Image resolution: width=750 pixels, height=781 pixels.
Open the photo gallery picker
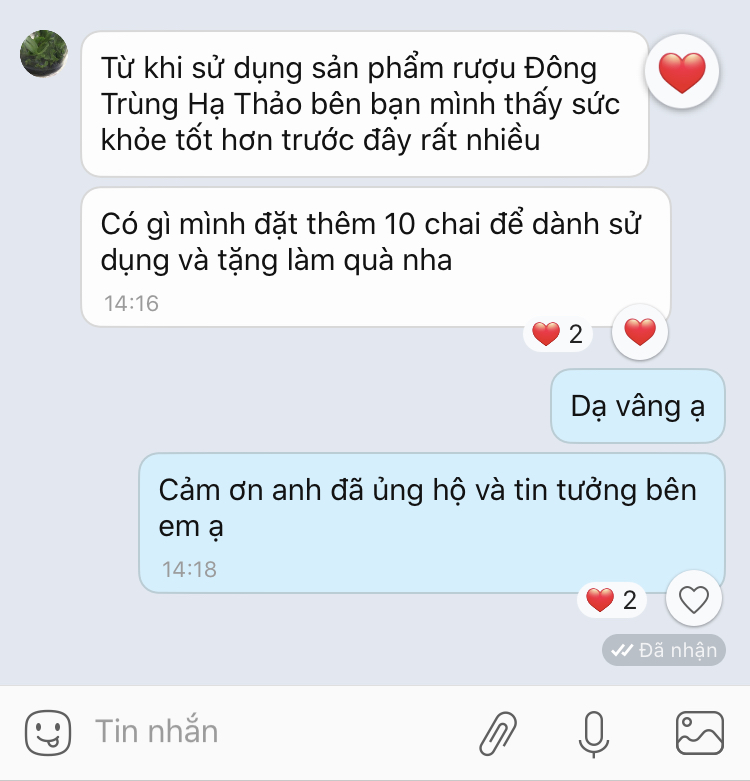click(x=699, y=733)
